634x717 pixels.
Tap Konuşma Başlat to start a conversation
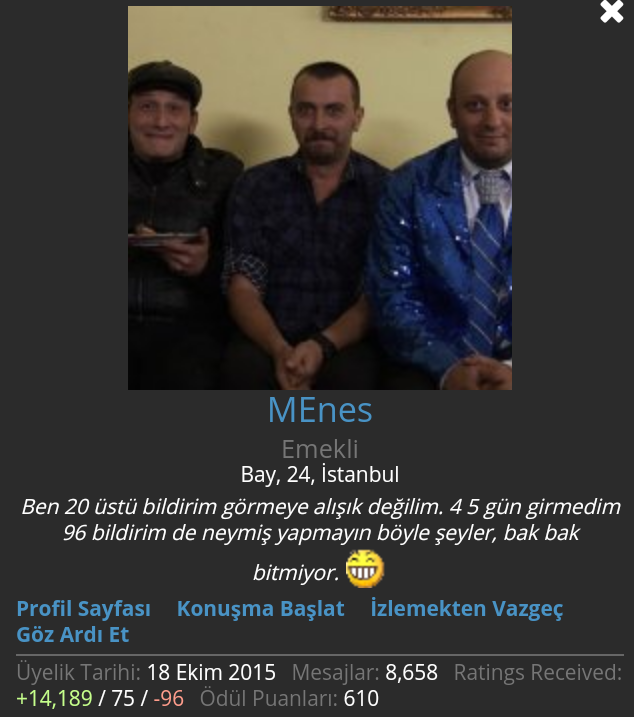pyautogui.click(x=260, y=608)
